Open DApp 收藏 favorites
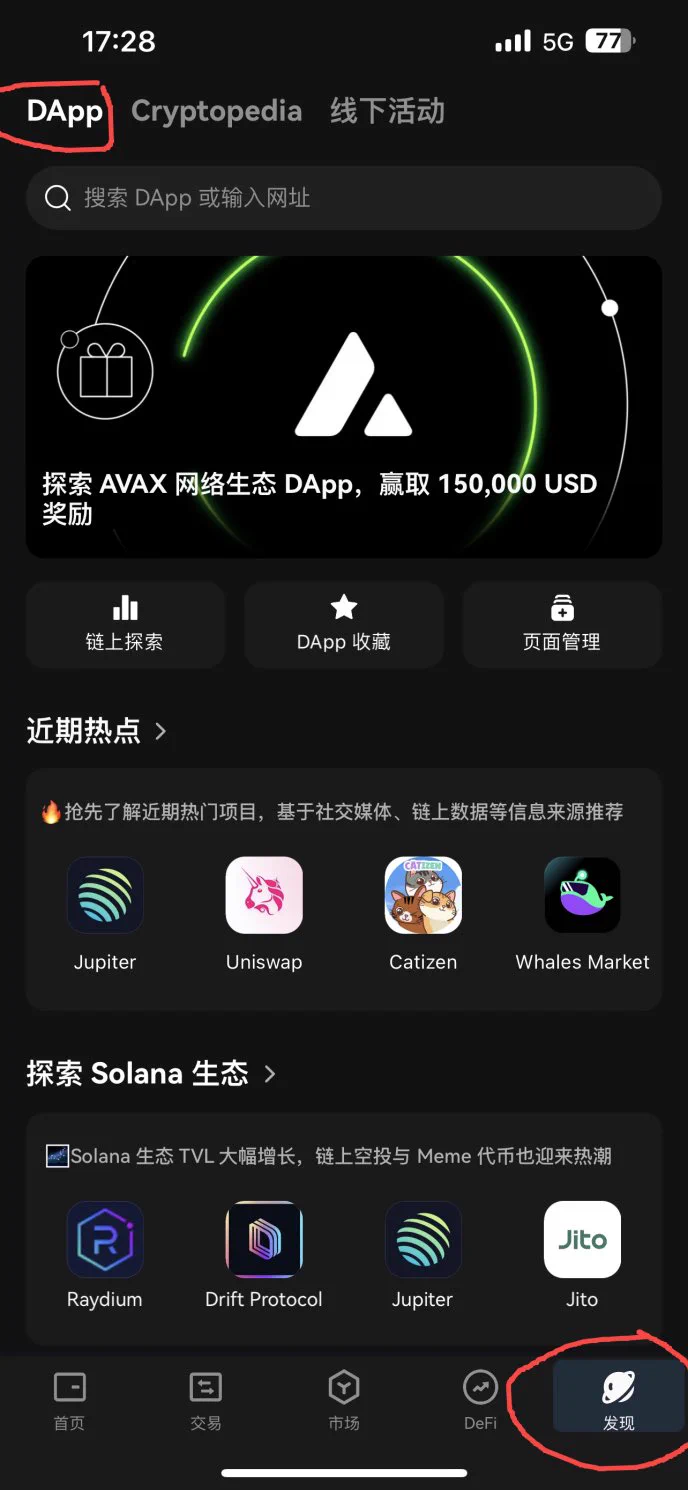 tap(343, 624)
